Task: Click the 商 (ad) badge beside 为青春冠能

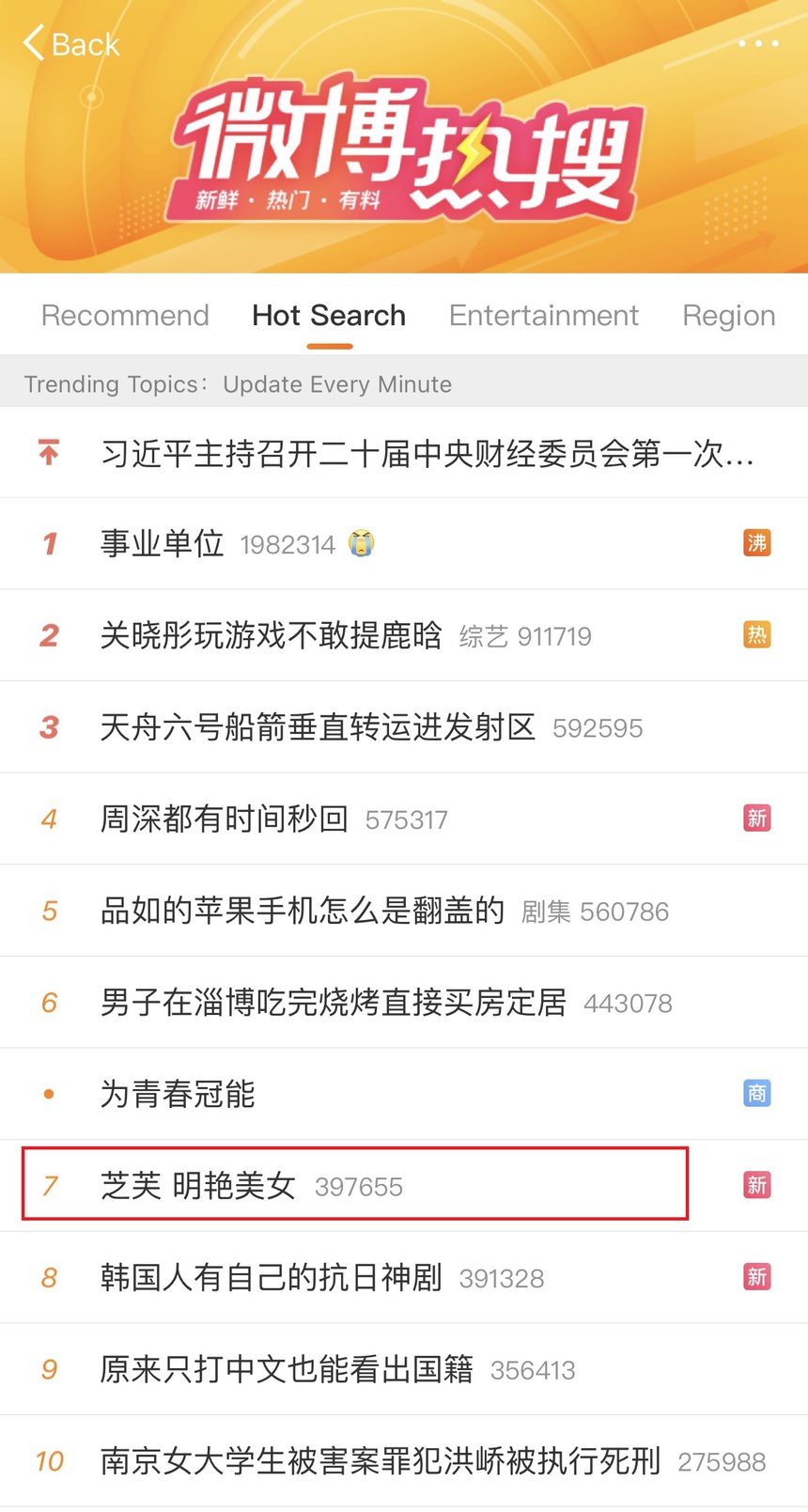Action: pyautogui.click(x=757, y=1094)
